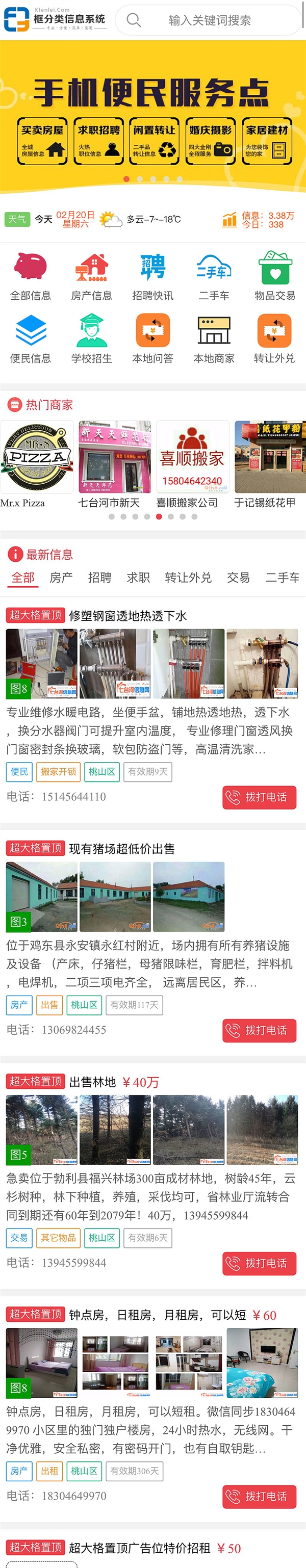This screenshot has height=1568, width=306.
Task: Switch to the 房产 tab
Action: [x=61, y=577]
